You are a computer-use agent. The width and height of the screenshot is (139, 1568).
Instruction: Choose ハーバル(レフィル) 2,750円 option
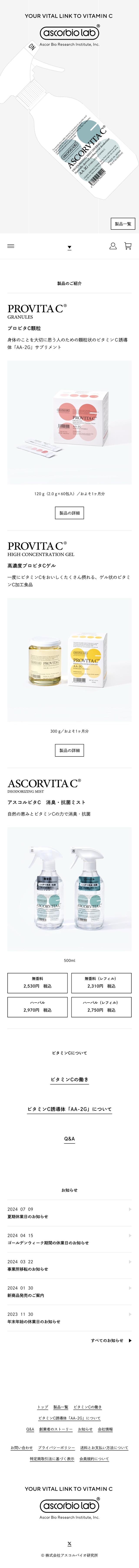point(101,1006)
